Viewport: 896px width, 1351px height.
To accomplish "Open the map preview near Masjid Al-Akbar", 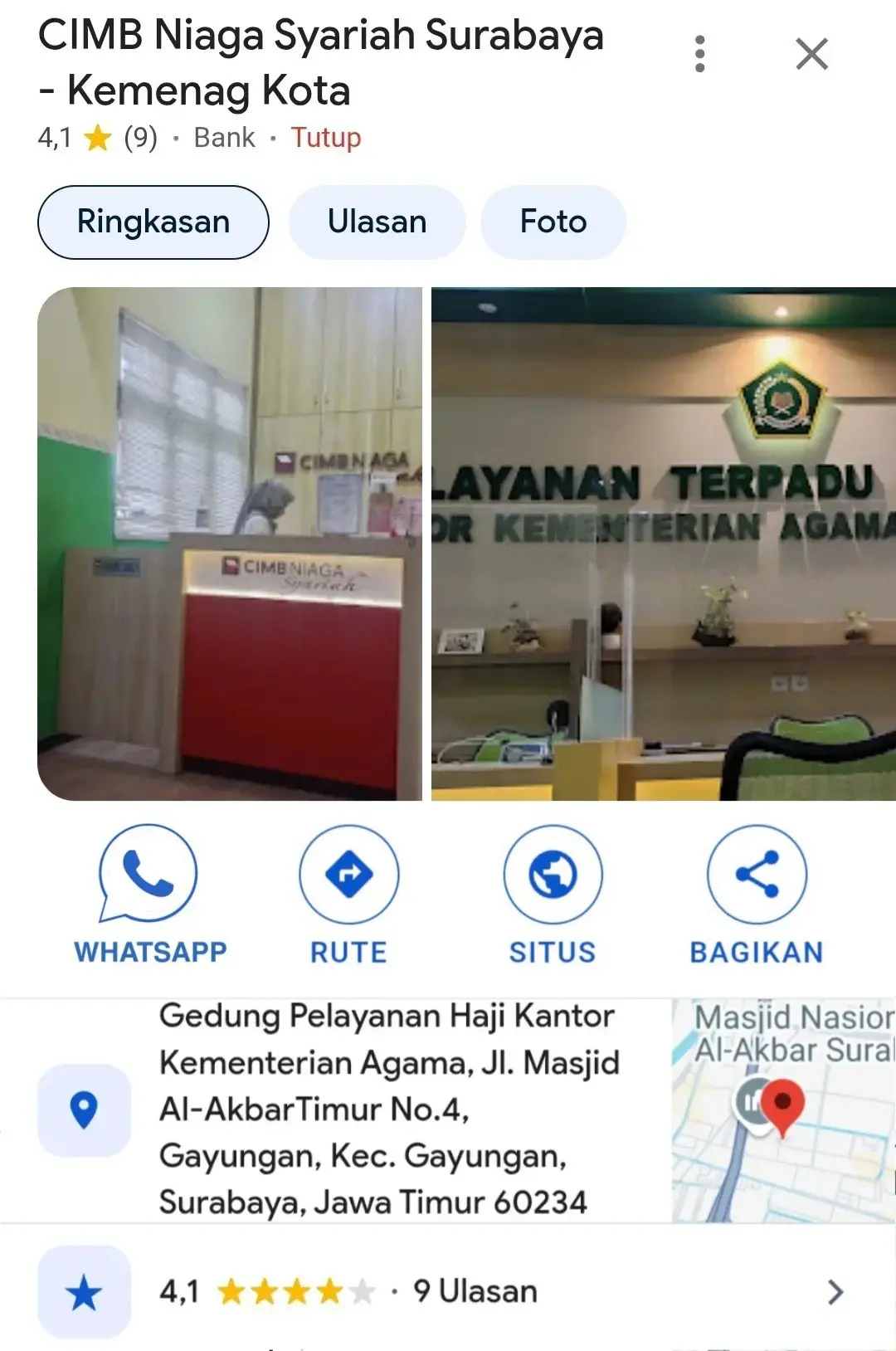I will pyautogui.click(x=783, y=1110).
